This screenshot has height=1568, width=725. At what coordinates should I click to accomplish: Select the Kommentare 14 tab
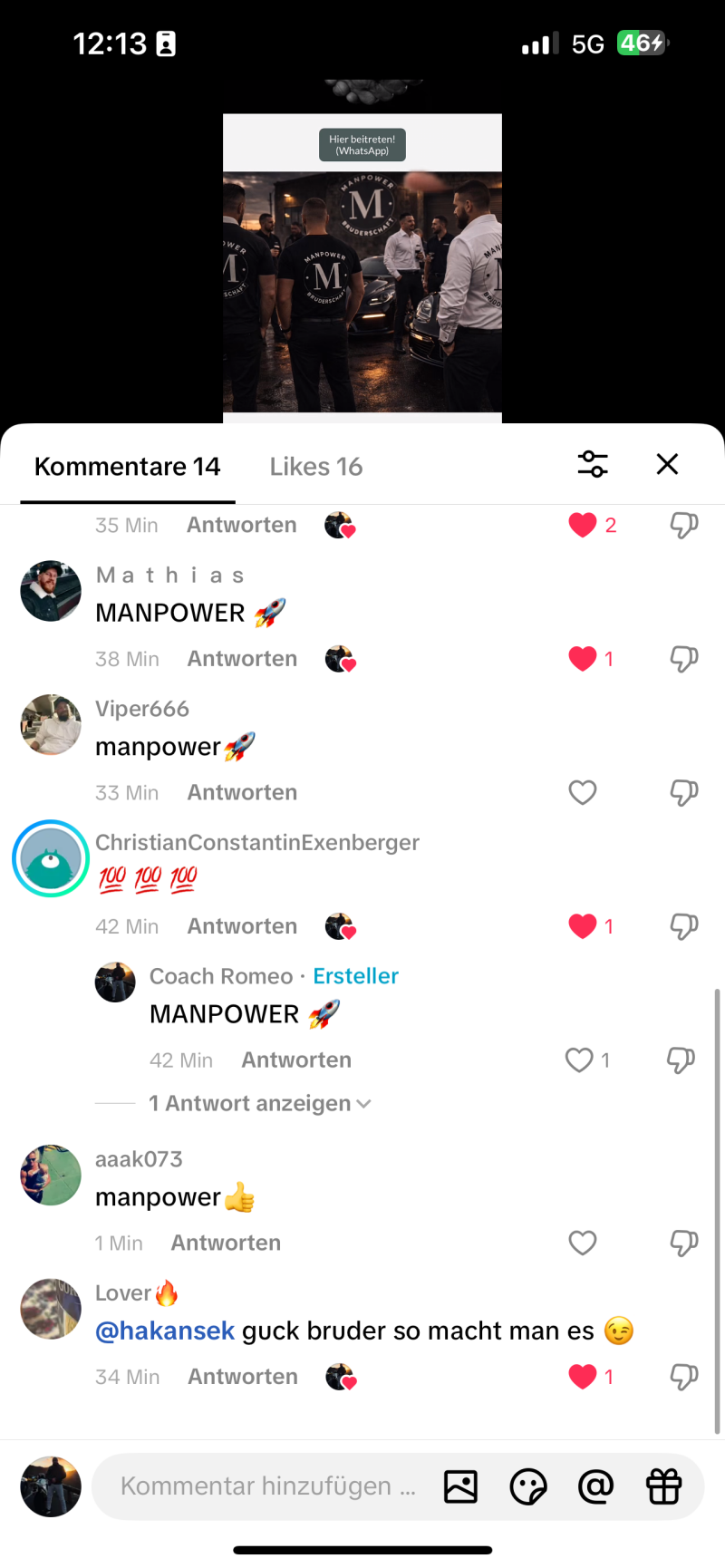click(128, 467)
